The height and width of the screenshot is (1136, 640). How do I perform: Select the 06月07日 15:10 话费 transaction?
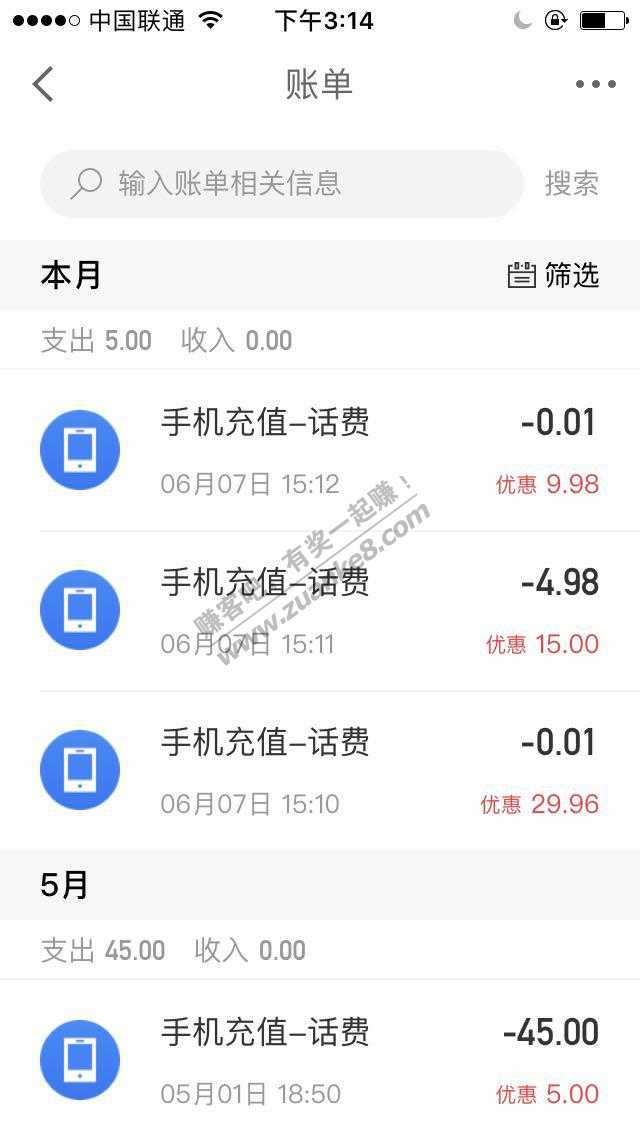320,770
